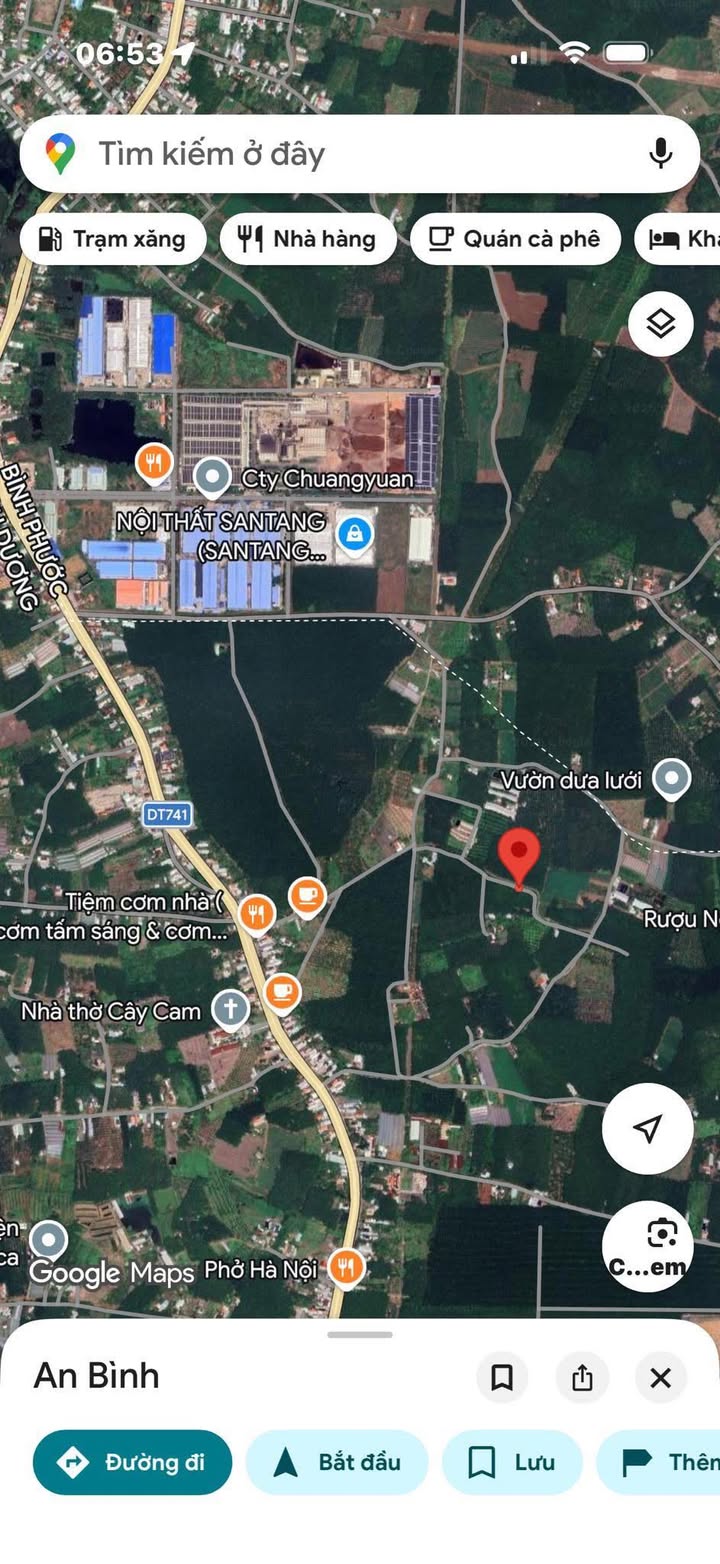Viewport: 720px width, 1564px height.
Task: Open the NỘI THẤT SANTANG shop marker
Action: point(353,533)
